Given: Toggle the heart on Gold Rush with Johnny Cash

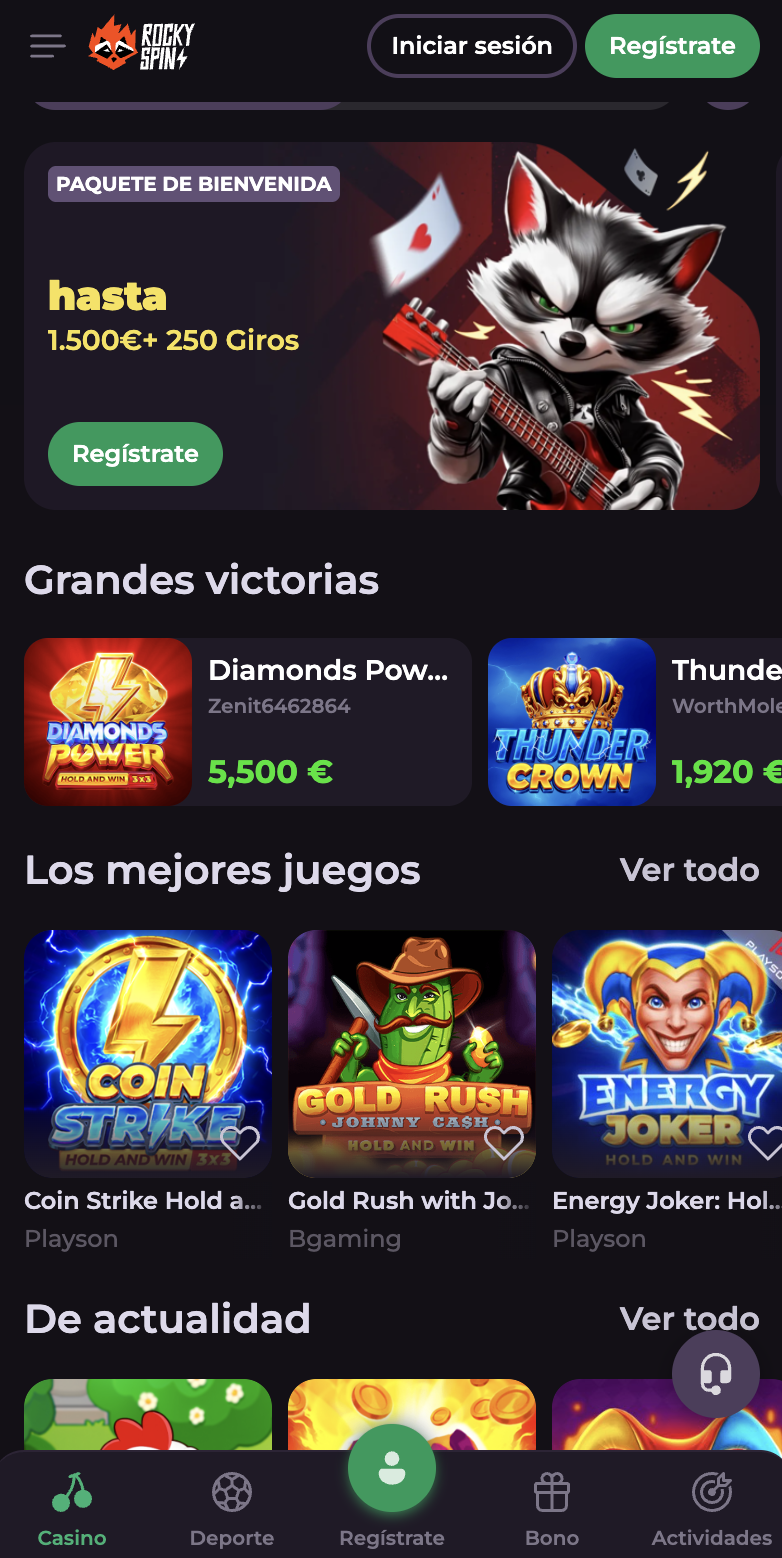Looking at the screenshot, I should (505, 1143).
